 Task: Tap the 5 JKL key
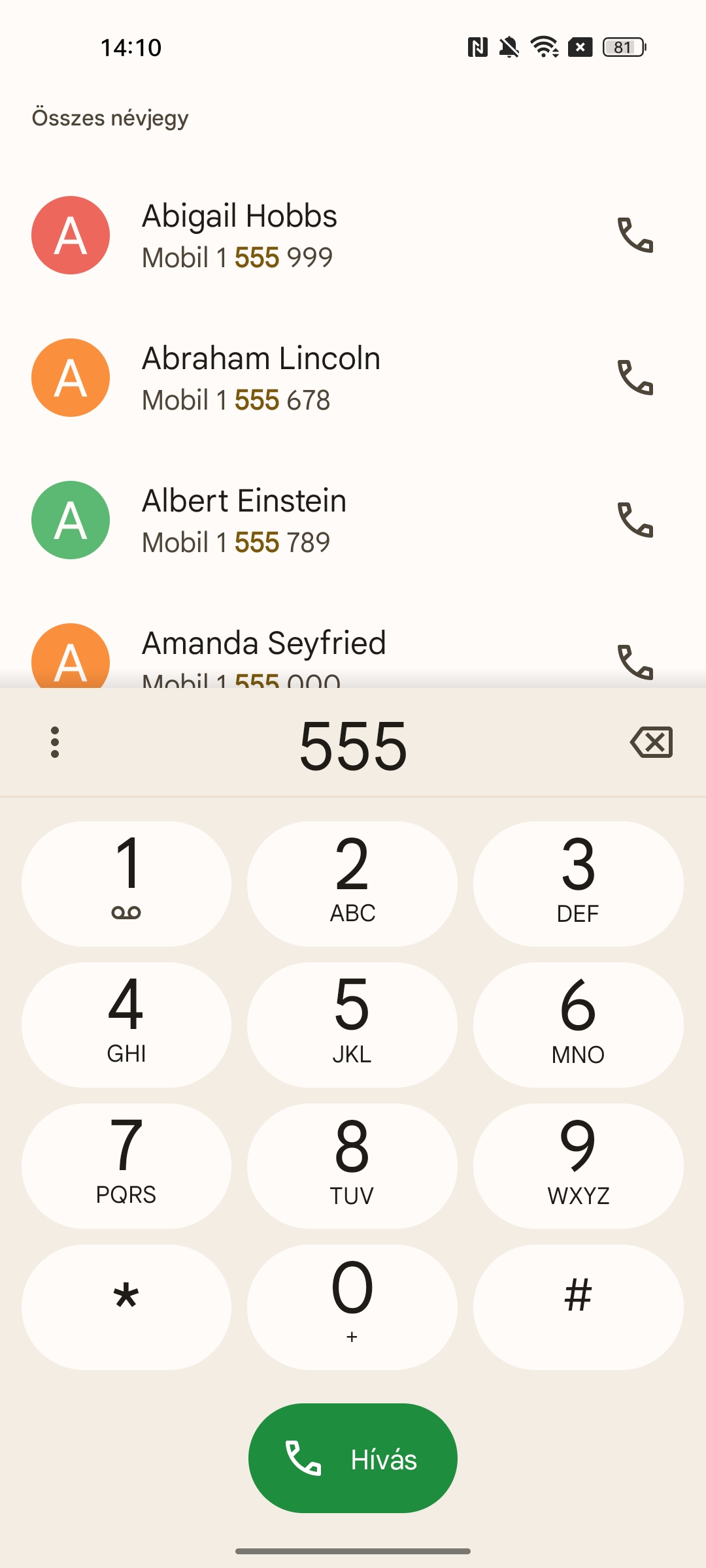(x=352, y=1025)
